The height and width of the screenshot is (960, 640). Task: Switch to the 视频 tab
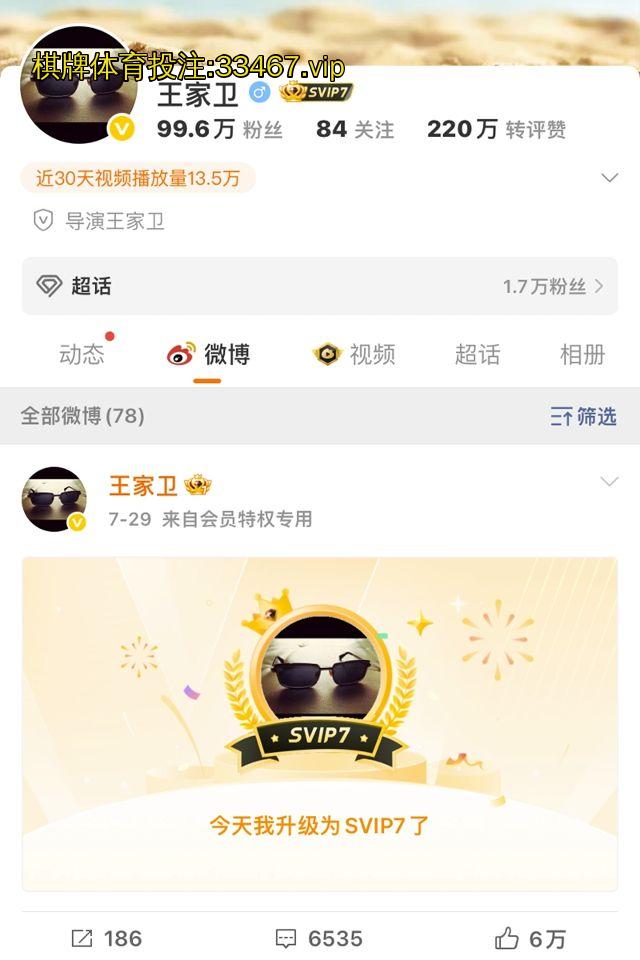pos(354,354)
